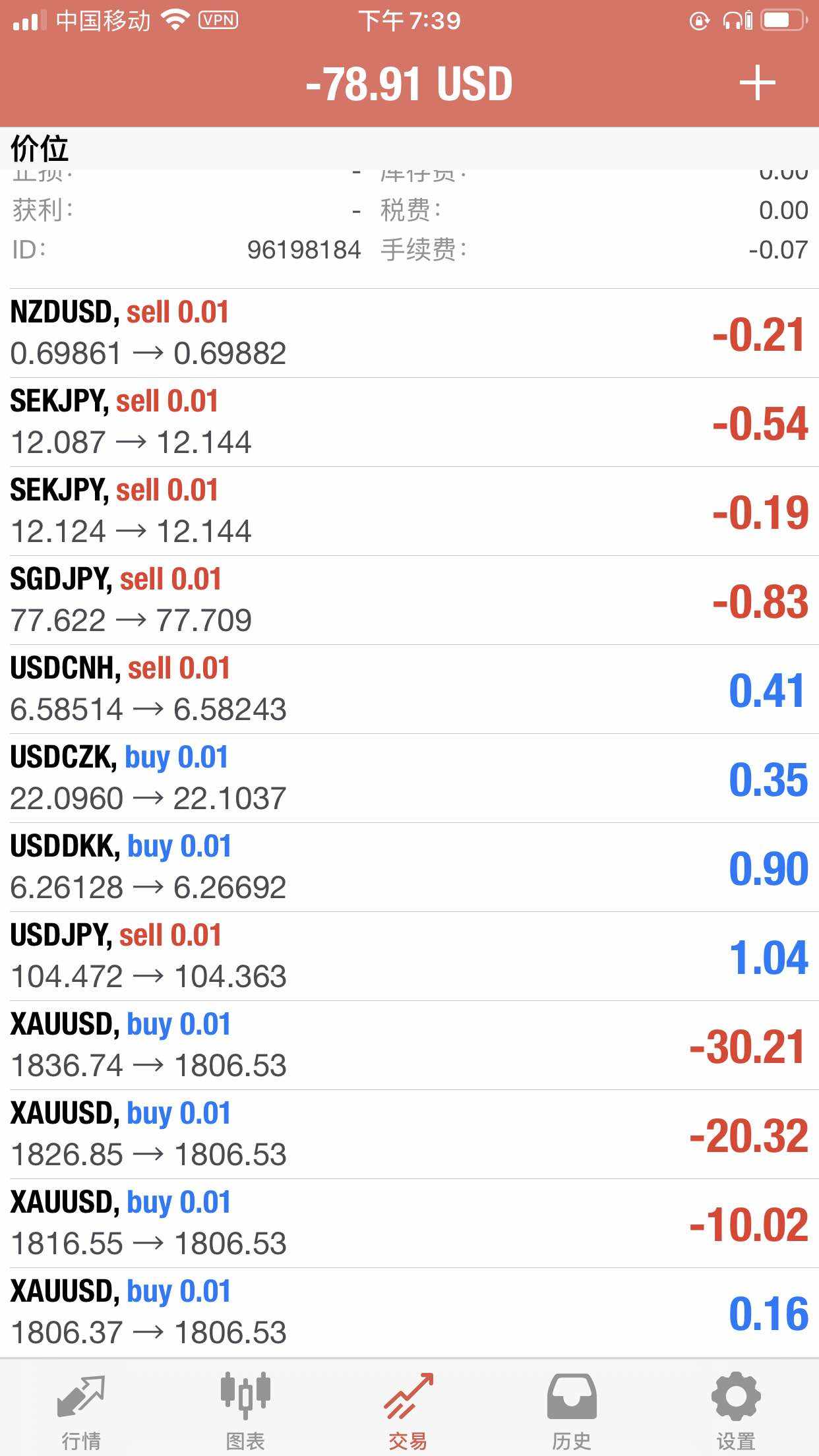Viewport: 819px width, 1456px height.
Task: Expand the USDCNH sell position
Action: click(x=409, y=689)
